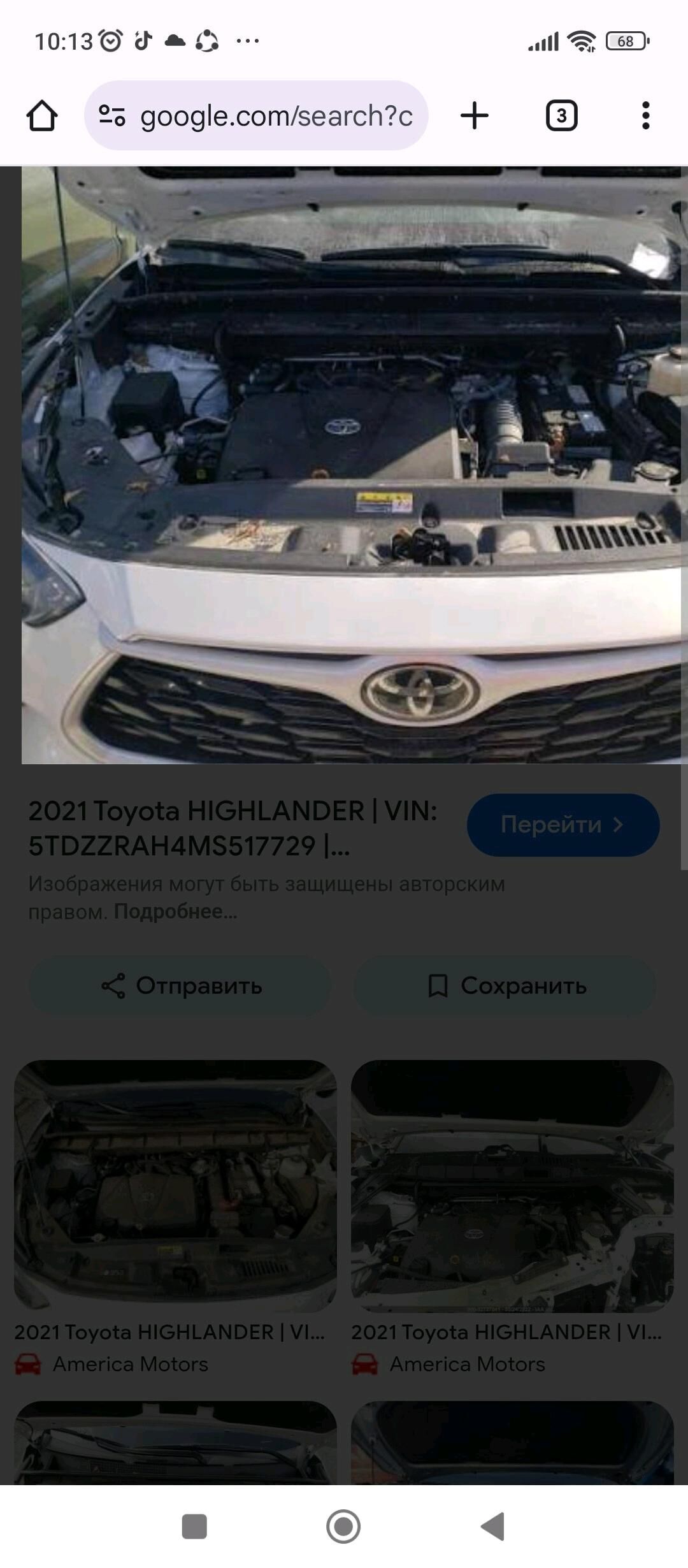The image size is (688, 1568).
Task: Open a new browser tab
Action: click(x=474, y=116)
